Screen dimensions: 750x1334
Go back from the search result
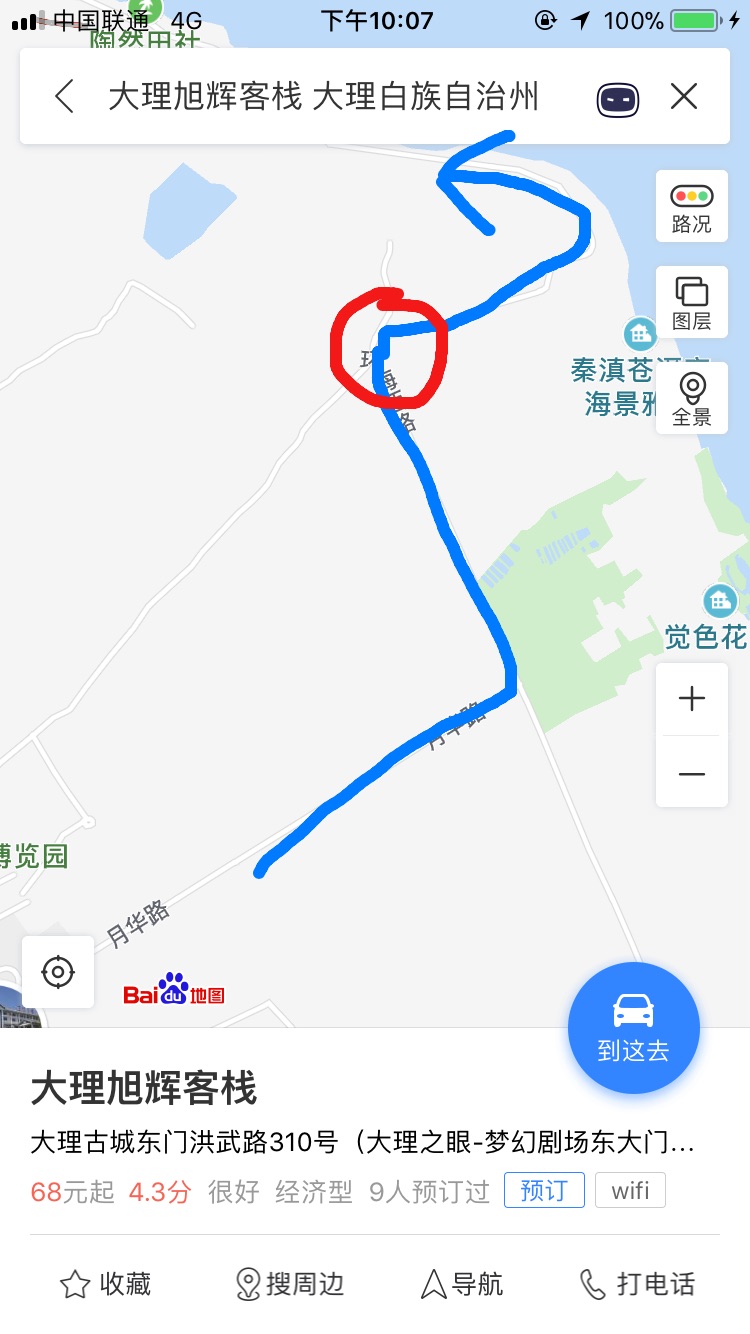coord(65,97)
